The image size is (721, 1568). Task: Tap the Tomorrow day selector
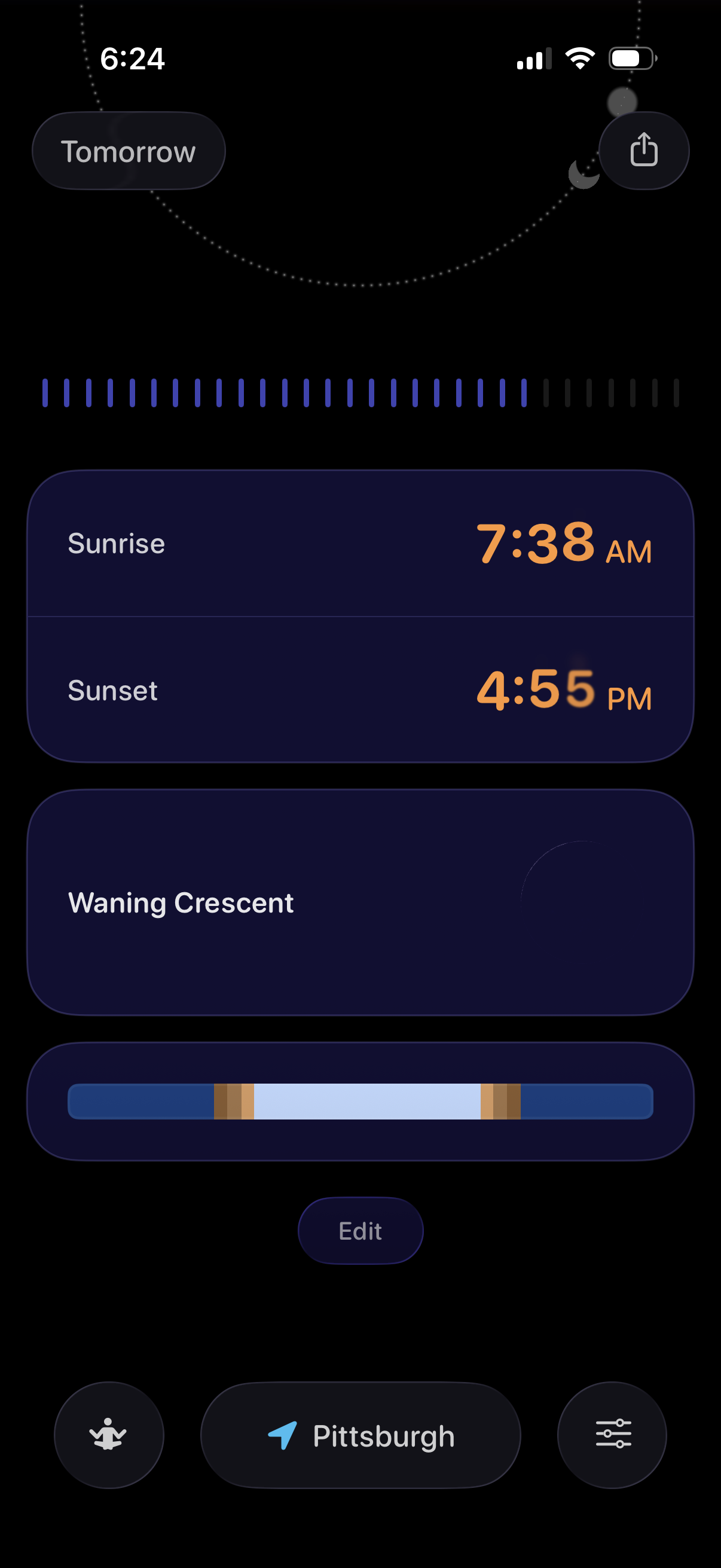point(129,151)
